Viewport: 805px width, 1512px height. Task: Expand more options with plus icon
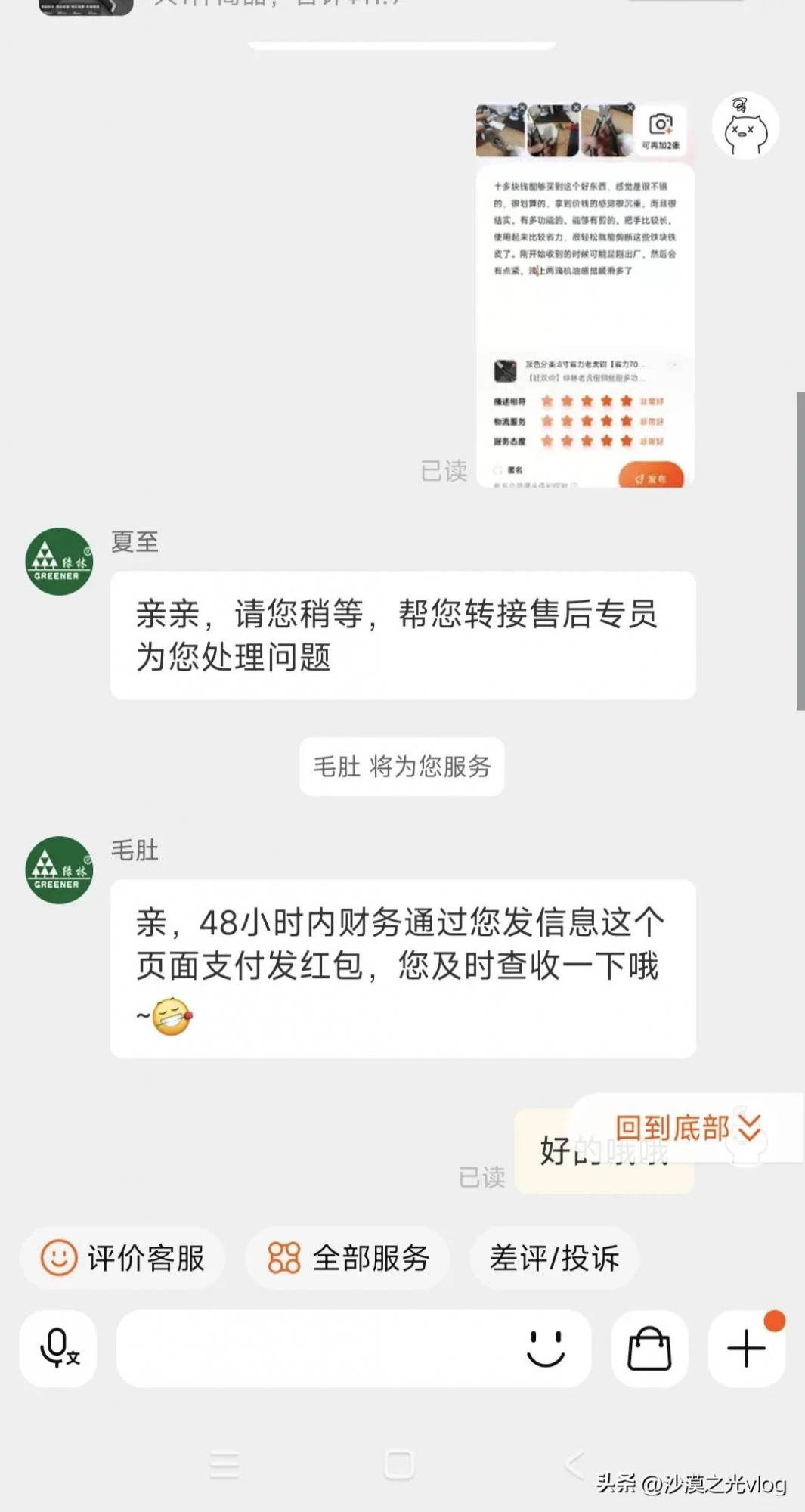tap(746, 1349)
